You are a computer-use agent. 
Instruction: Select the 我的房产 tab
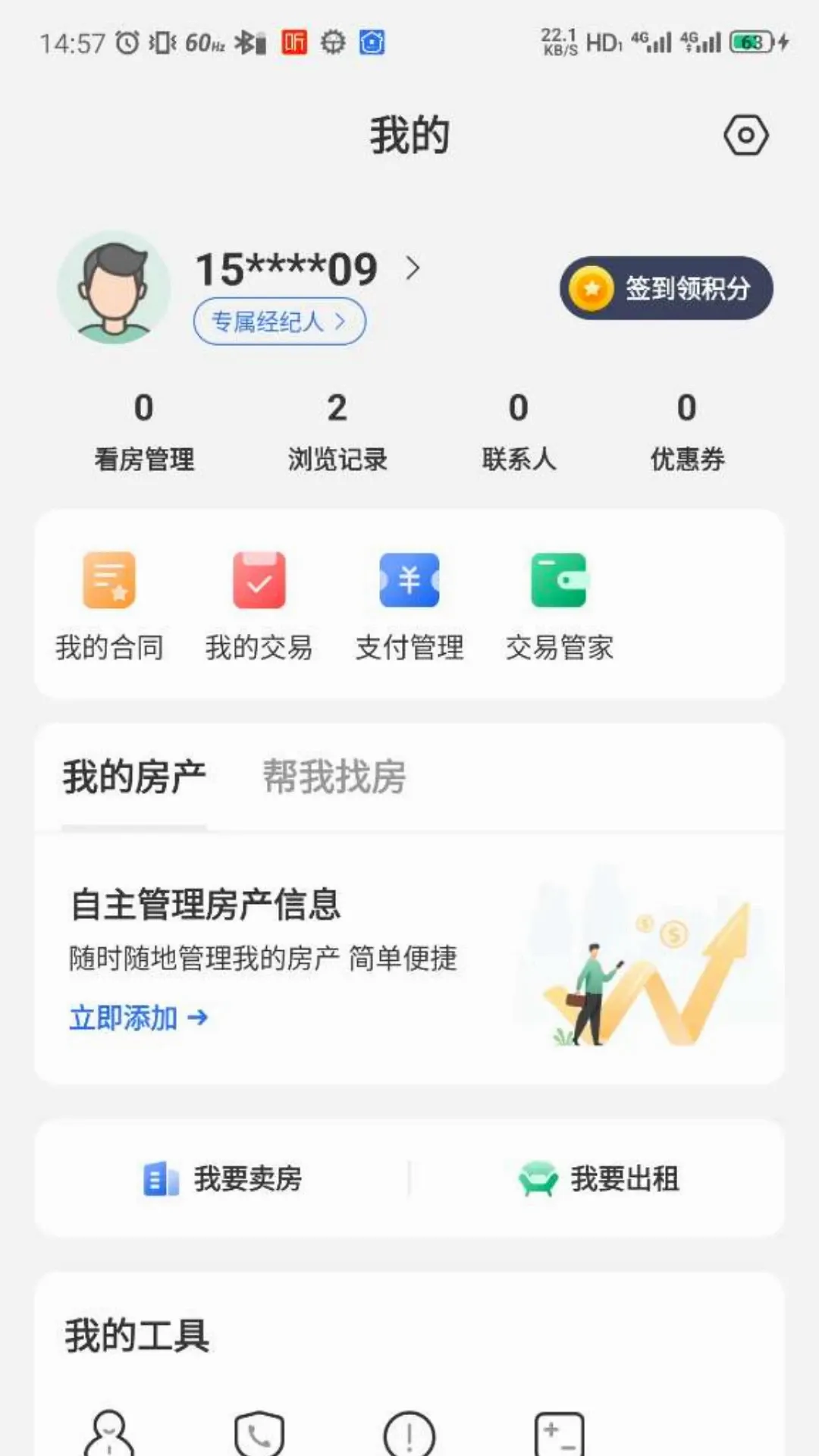coord(134,777)
